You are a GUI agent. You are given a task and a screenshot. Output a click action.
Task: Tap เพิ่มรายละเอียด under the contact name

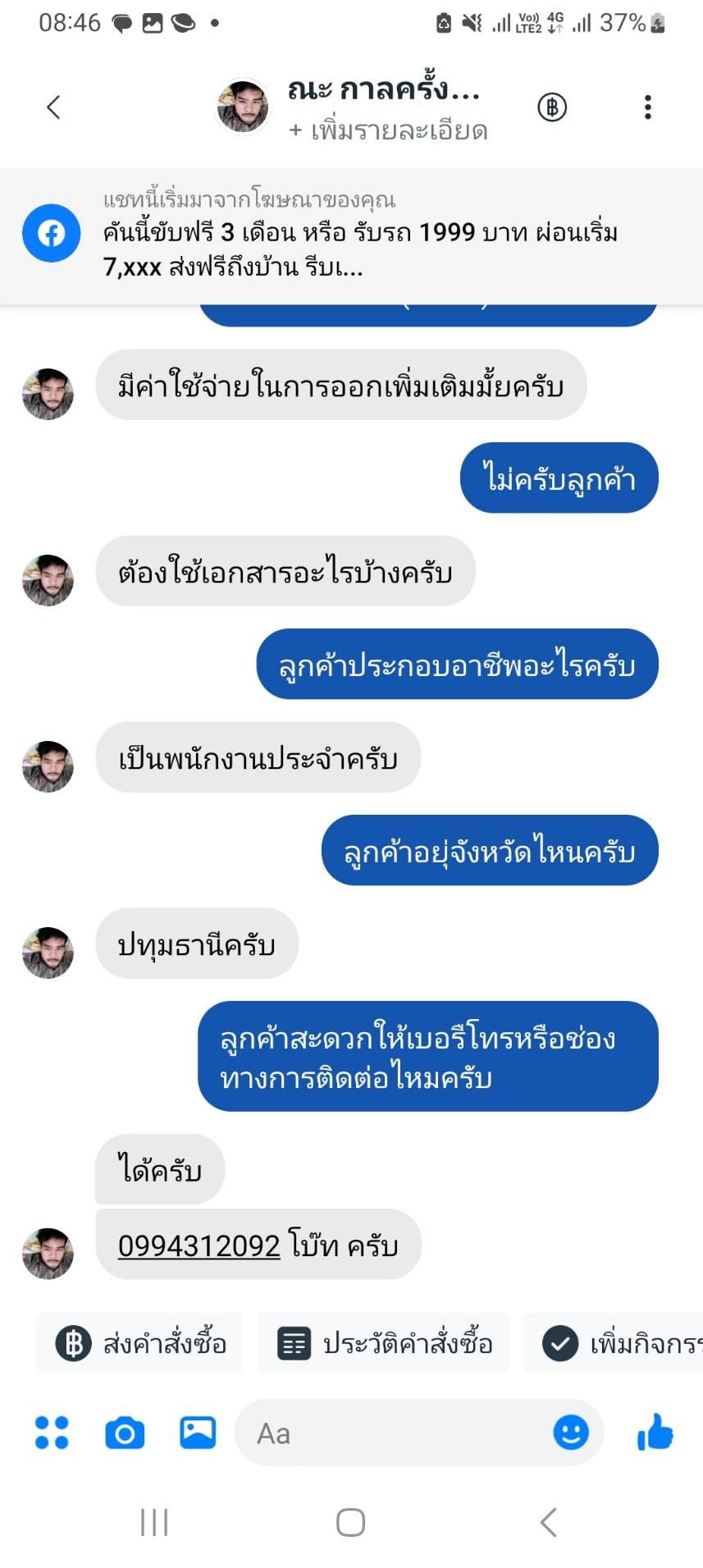[388, 131]
